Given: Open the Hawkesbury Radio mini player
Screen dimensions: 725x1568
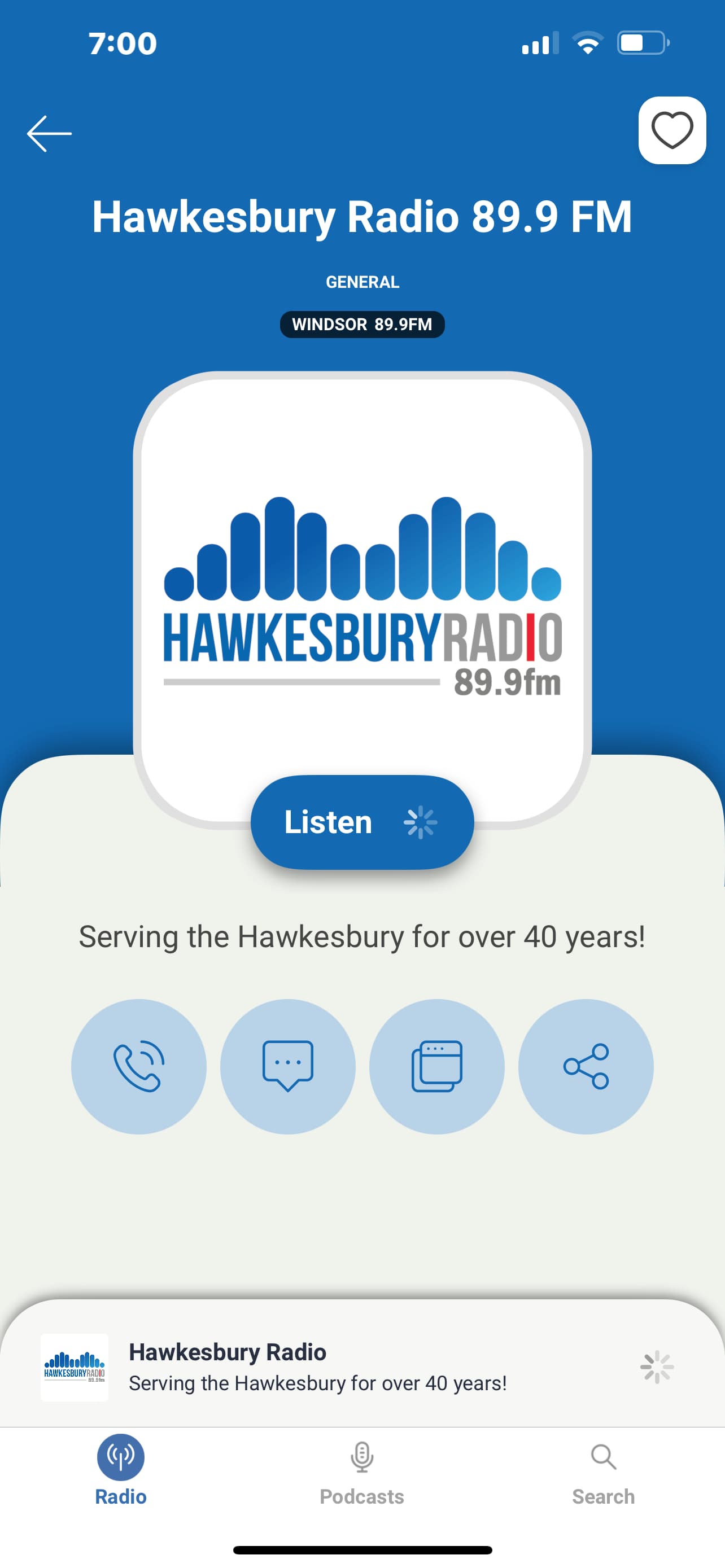Looking at the screenshot, I should pos(317,1367).
